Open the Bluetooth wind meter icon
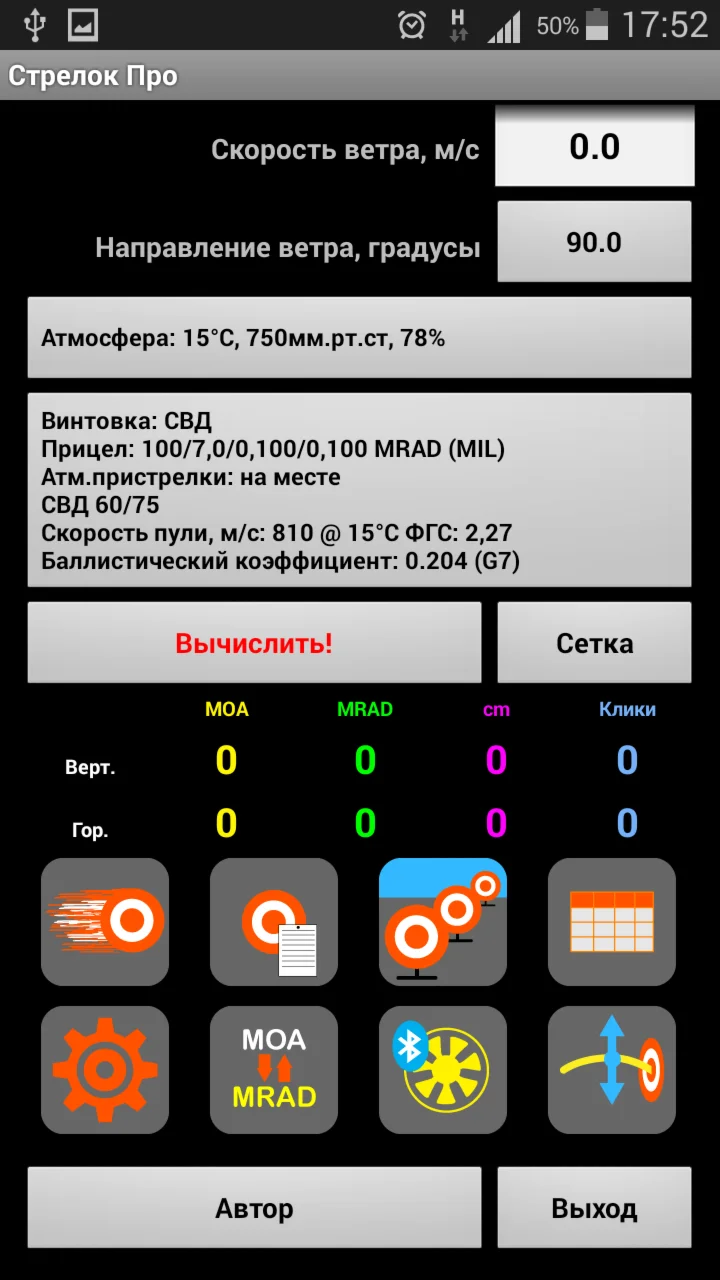 pos(443,1069)
